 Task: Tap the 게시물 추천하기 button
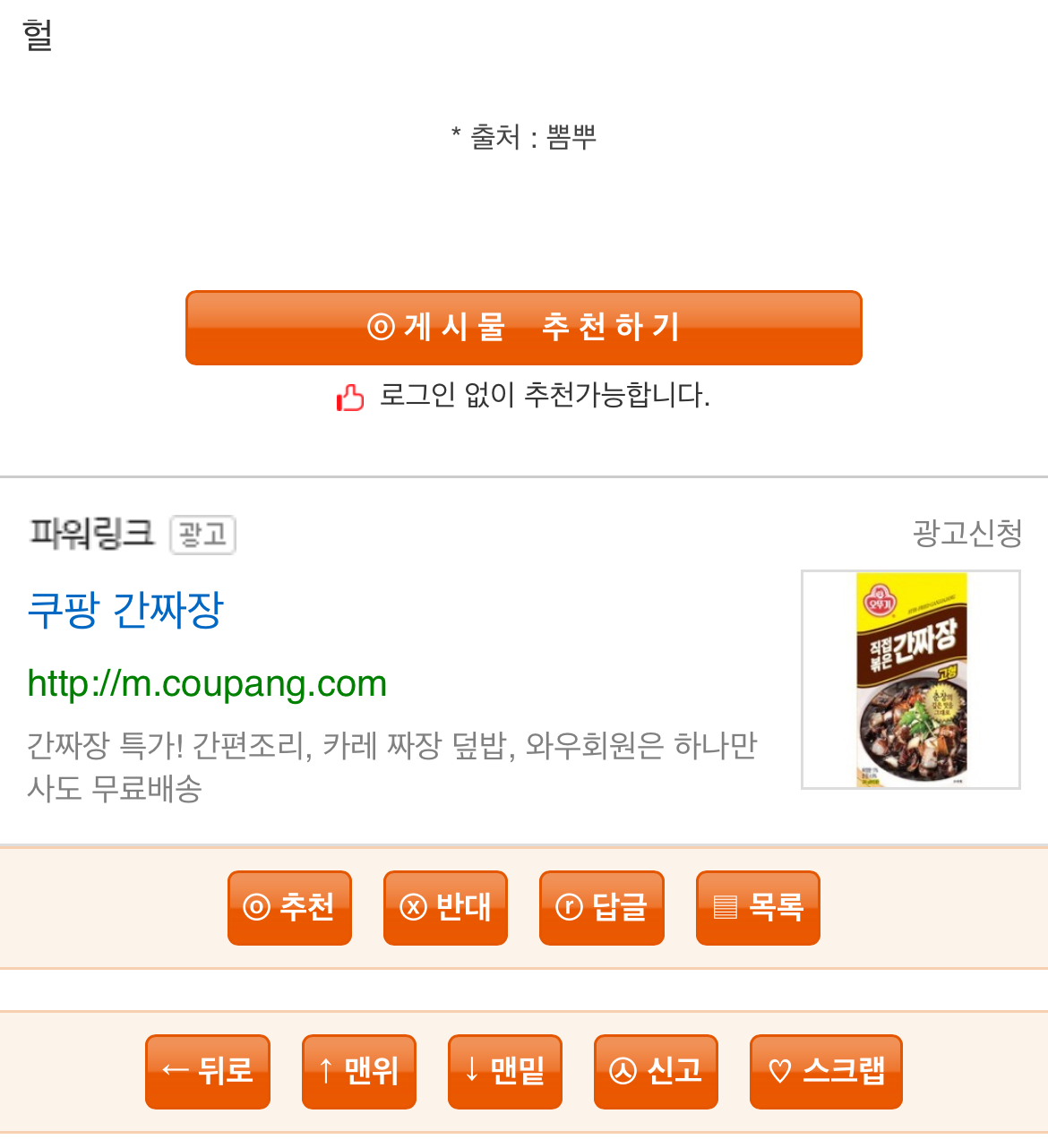[523, 328]
